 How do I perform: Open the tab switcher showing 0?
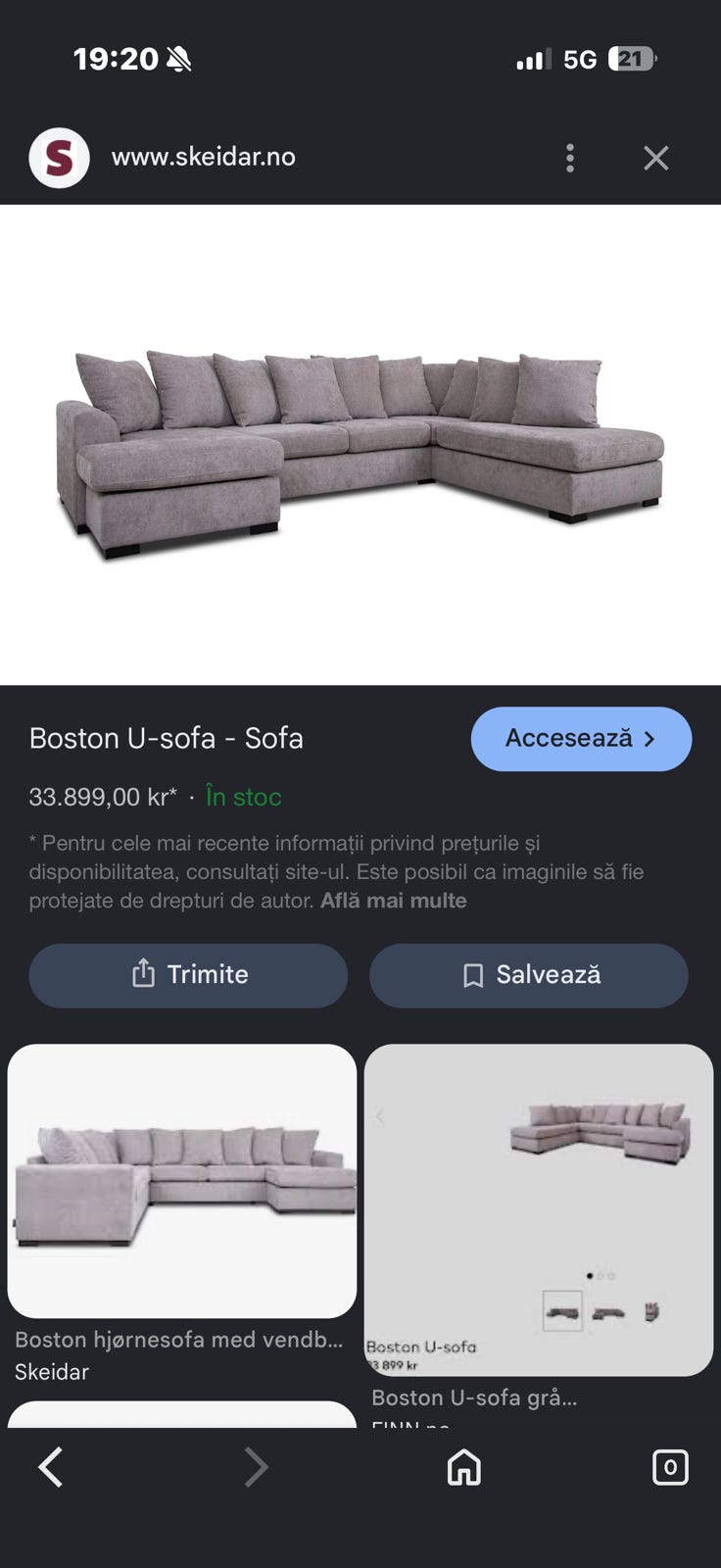670,1467
